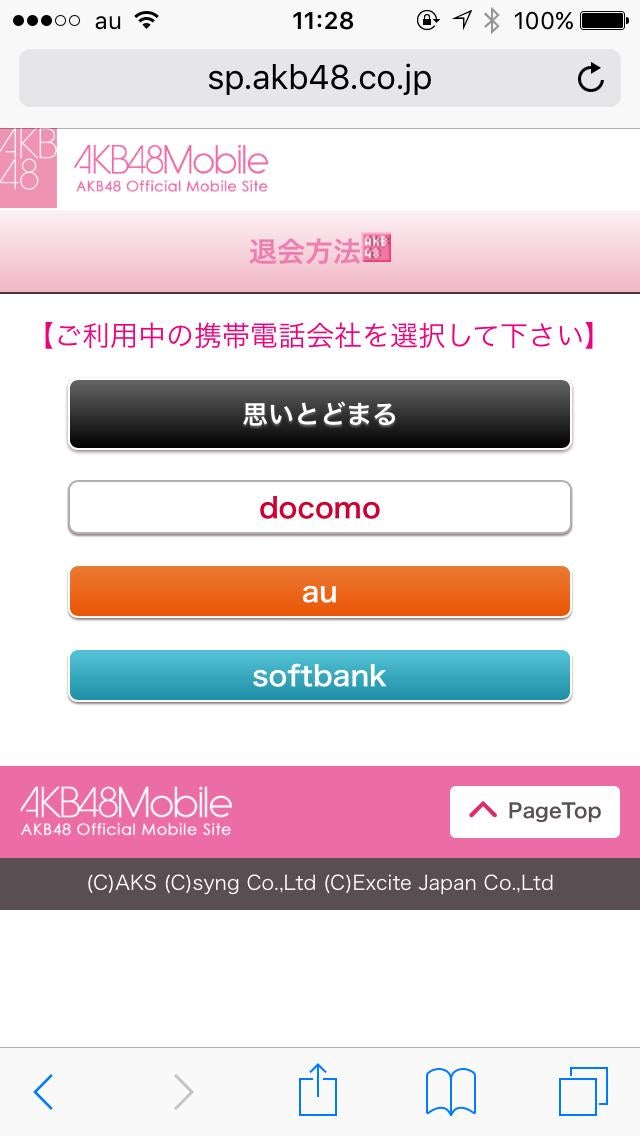640x1136 pixels.
Task: Reload the page in Safari
Action: (591, 78)
